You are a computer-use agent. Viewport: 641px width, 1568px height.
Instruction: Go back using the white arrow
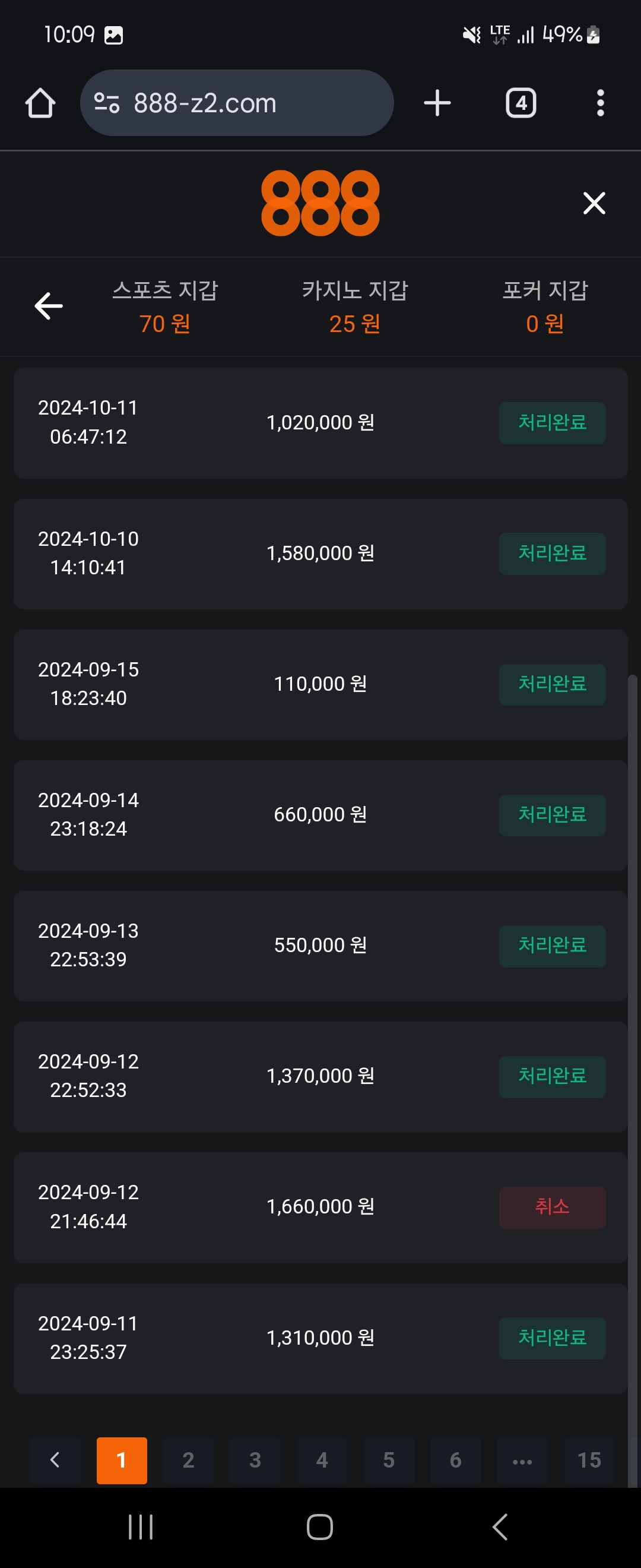coord(49,305)
